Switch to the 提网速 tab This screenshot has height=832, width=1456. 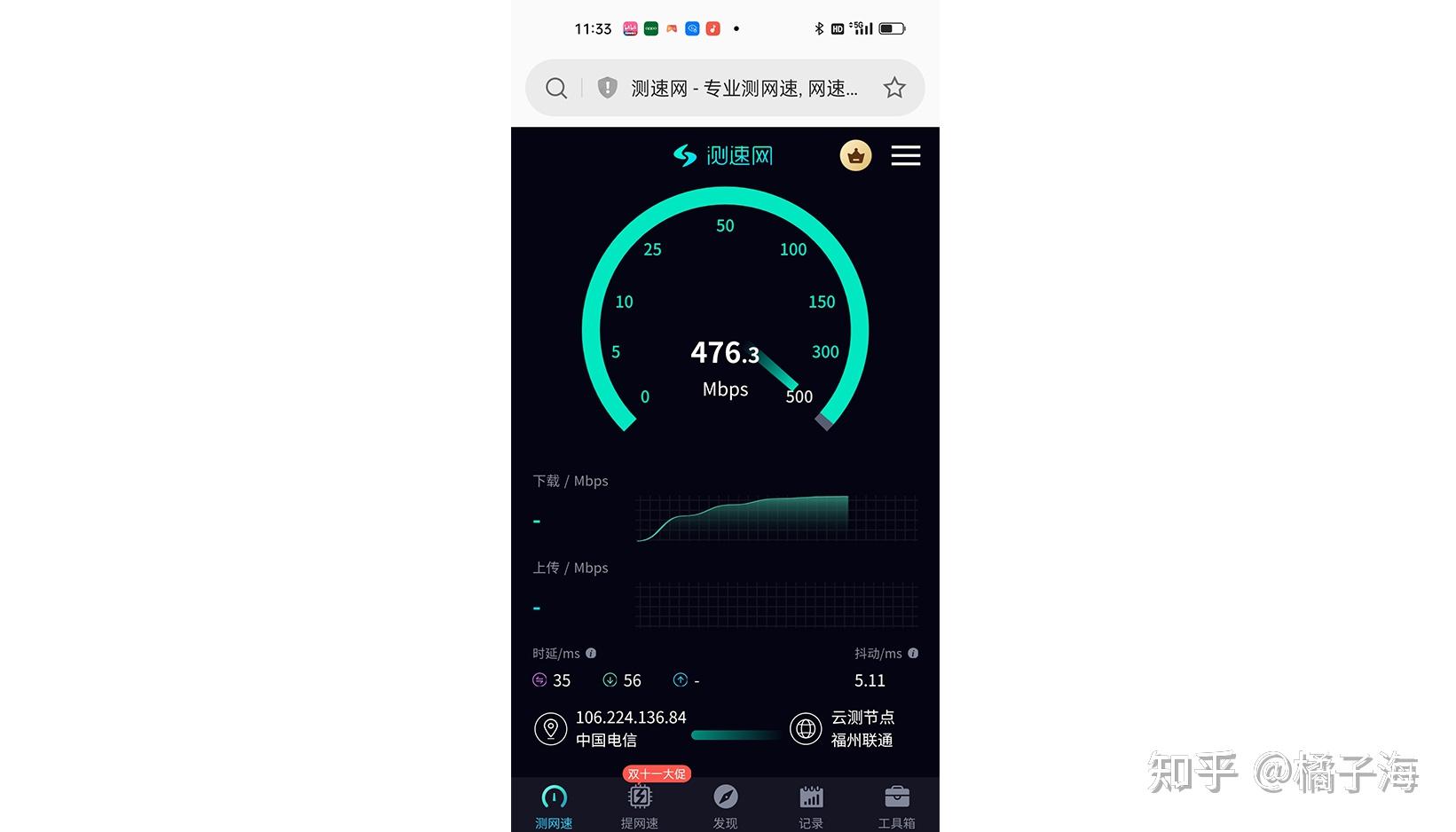(640, 806)
